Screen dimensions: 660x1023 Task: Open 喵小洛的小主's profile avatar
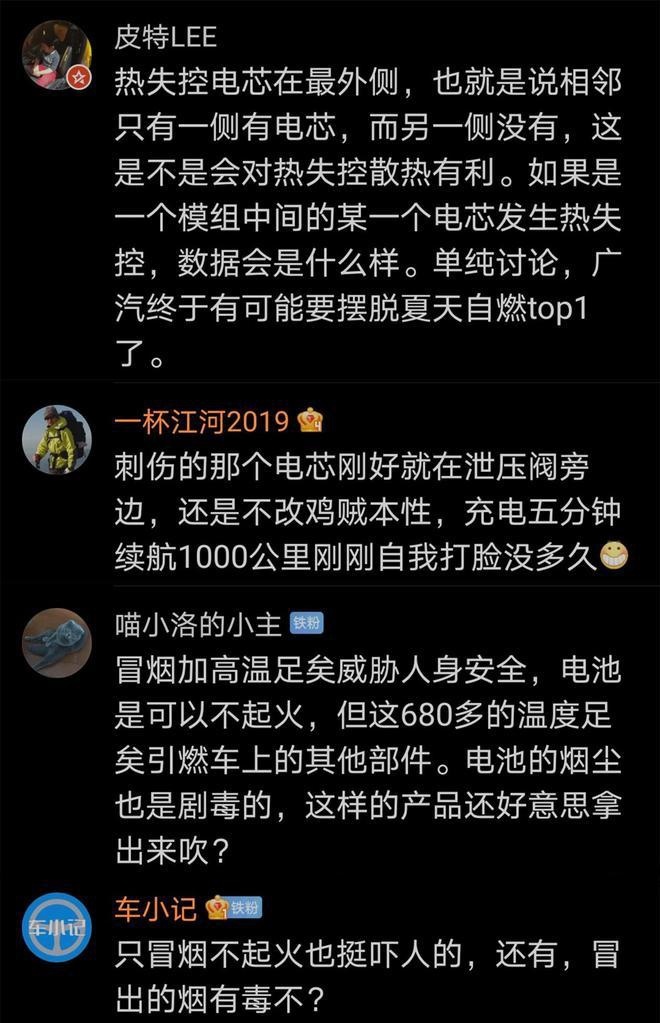tap(56, 643)
